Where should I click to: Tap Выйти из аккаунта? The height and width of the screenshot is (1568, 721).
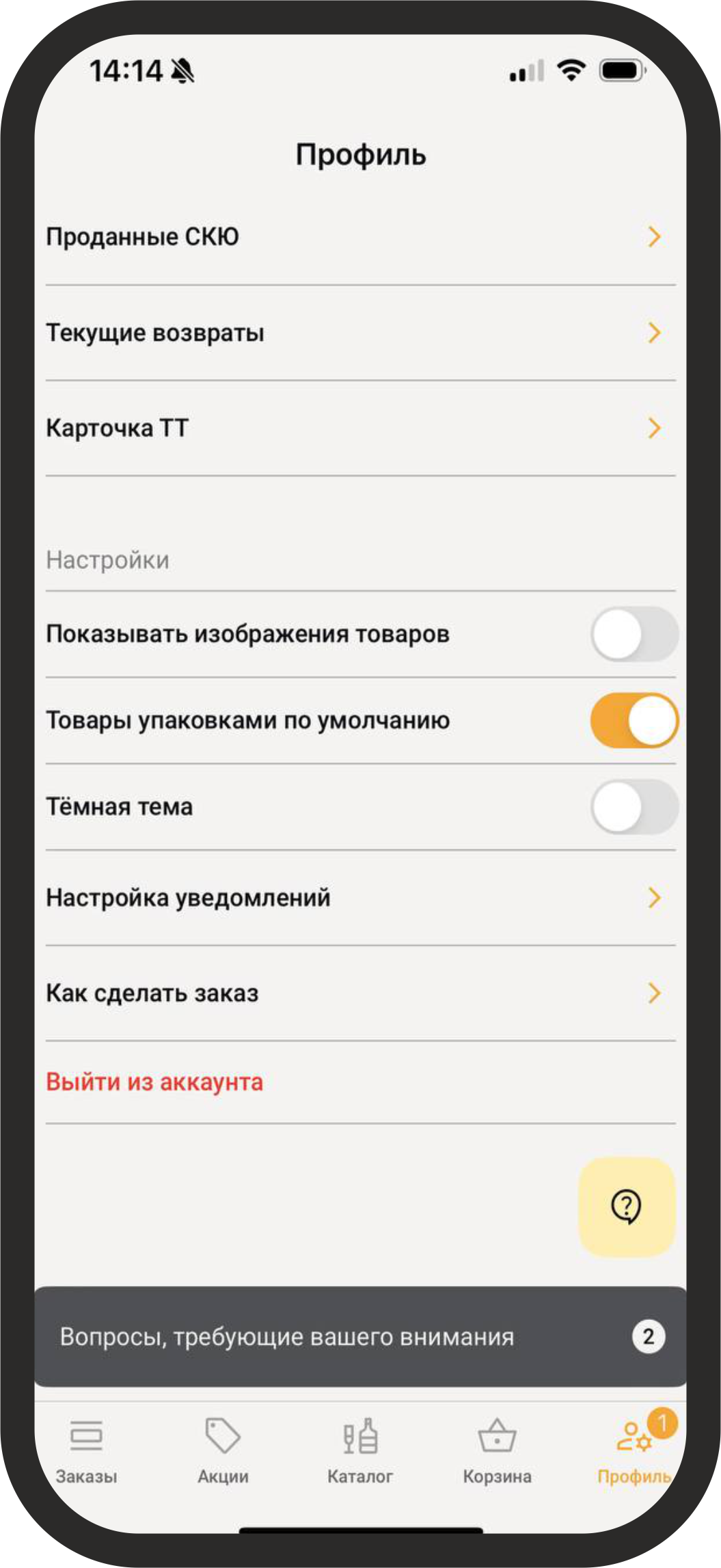coord(155,1082)
